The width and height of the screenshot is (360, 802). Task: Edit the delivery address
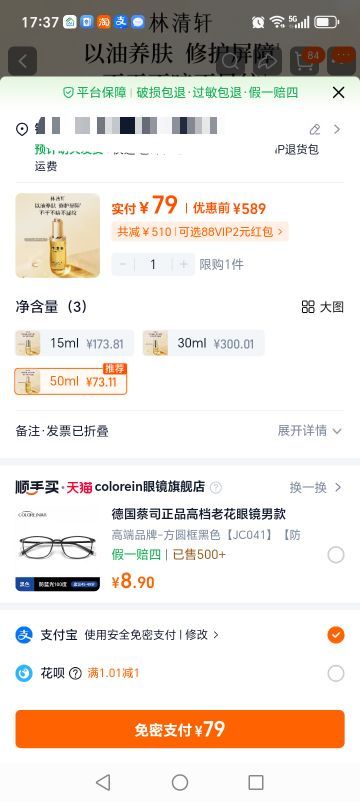tap(315, 129)
